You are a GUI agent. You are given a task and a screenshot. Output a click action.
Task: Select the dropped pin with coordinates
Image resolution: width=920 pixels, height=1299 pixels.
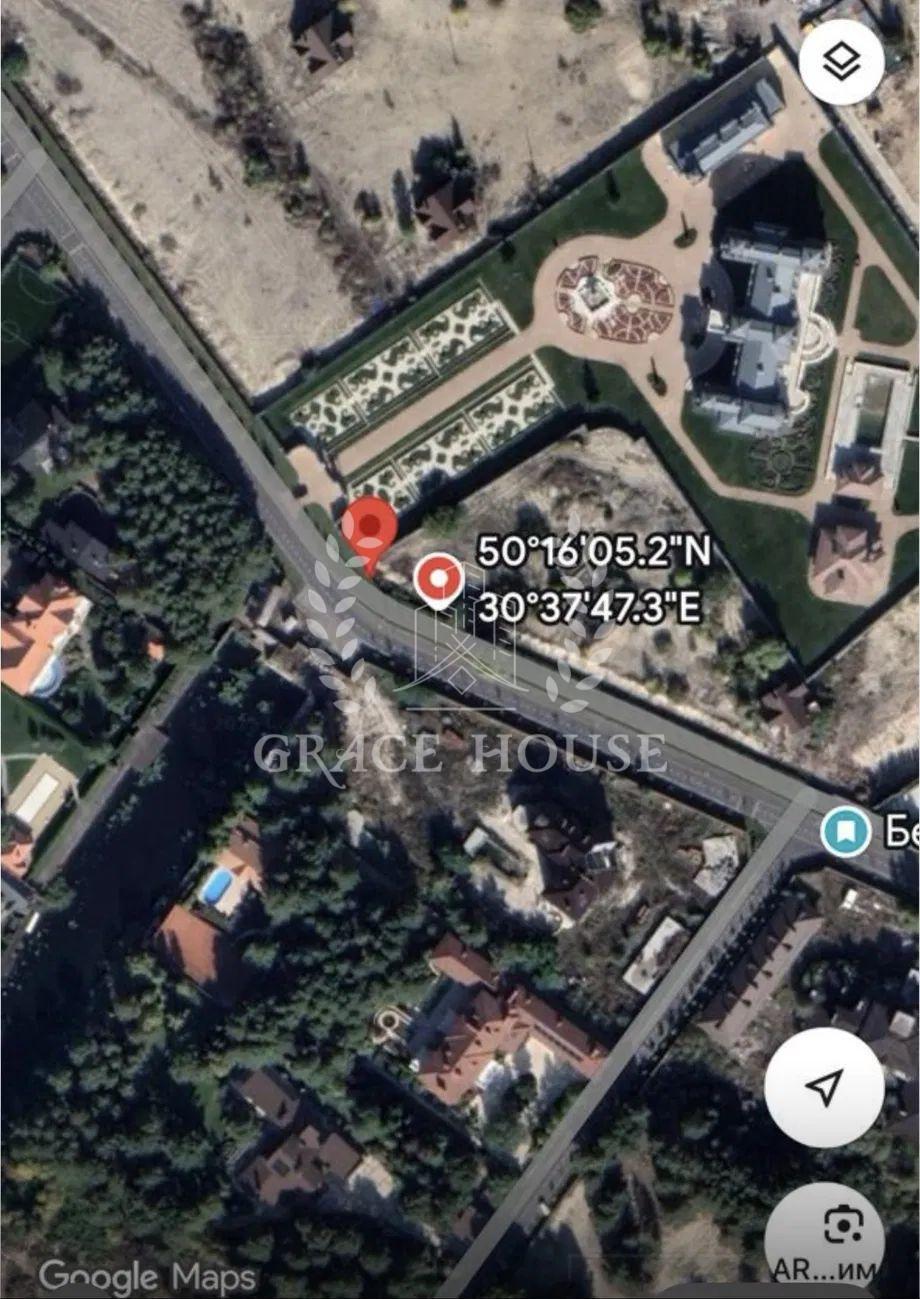pos(439,582)
